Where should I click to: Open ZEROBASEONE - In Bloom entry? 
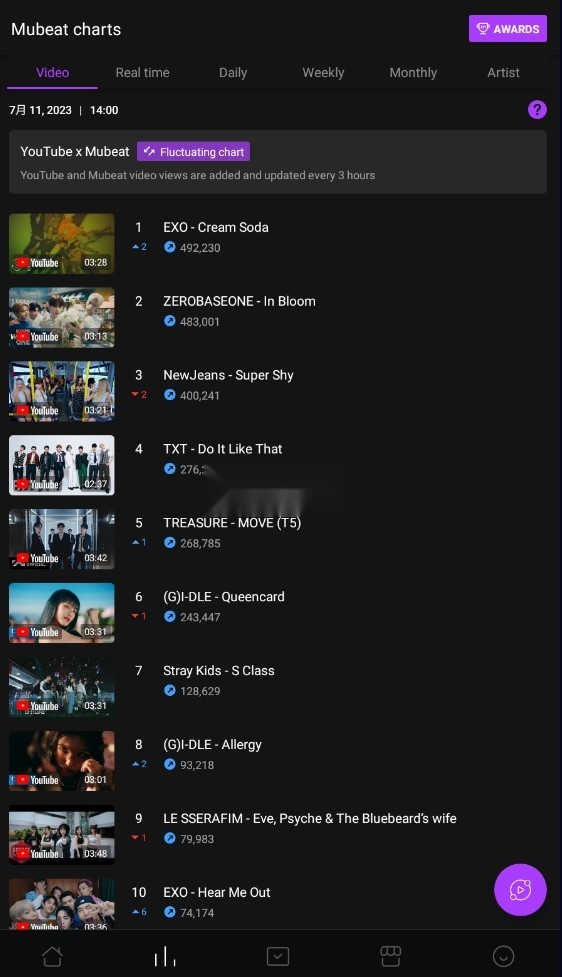coord(239,301)
